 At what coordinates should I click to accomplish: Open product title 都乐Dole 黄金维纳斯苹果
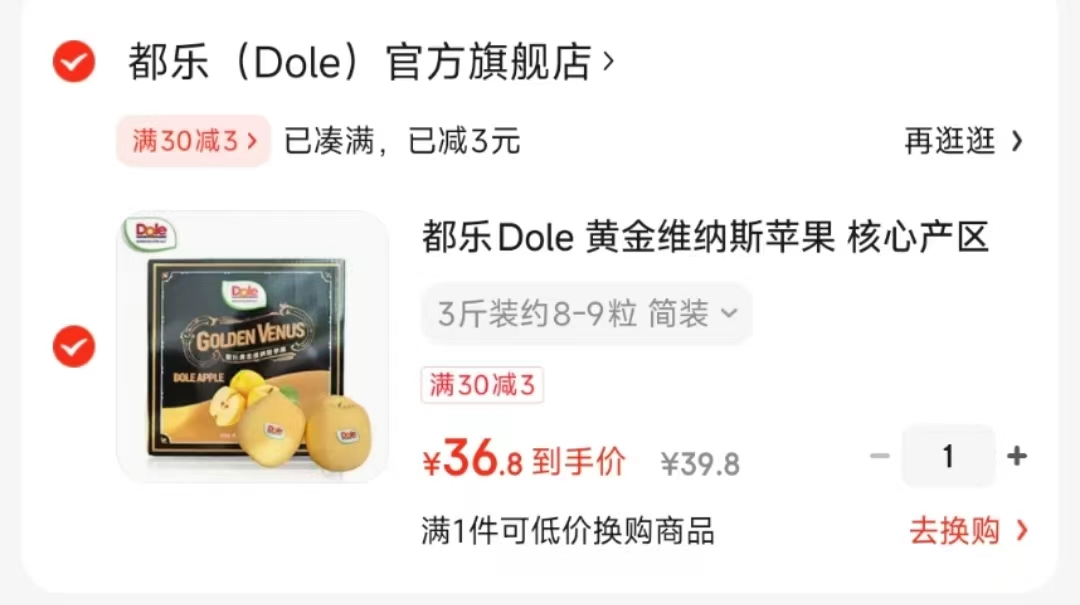[704, 239]
